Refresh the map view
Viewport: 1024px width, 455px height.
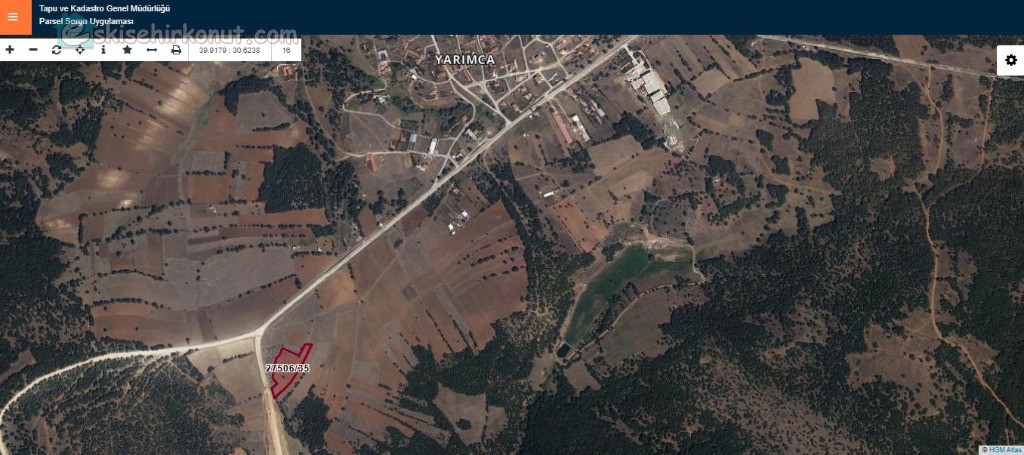pyautogui.click(x=57, y=49)
